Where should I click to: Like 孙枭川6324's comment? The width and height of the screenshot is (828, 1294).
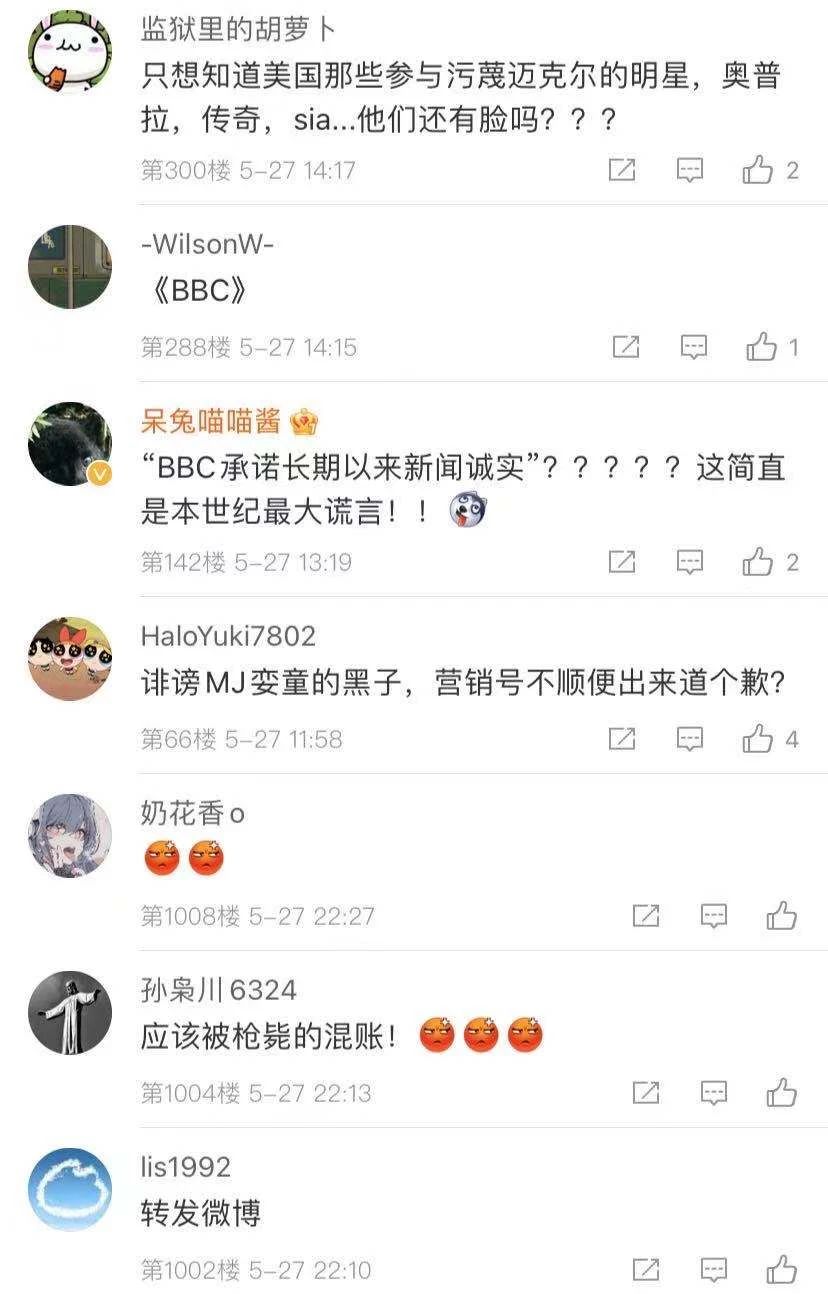(781, 1093)
